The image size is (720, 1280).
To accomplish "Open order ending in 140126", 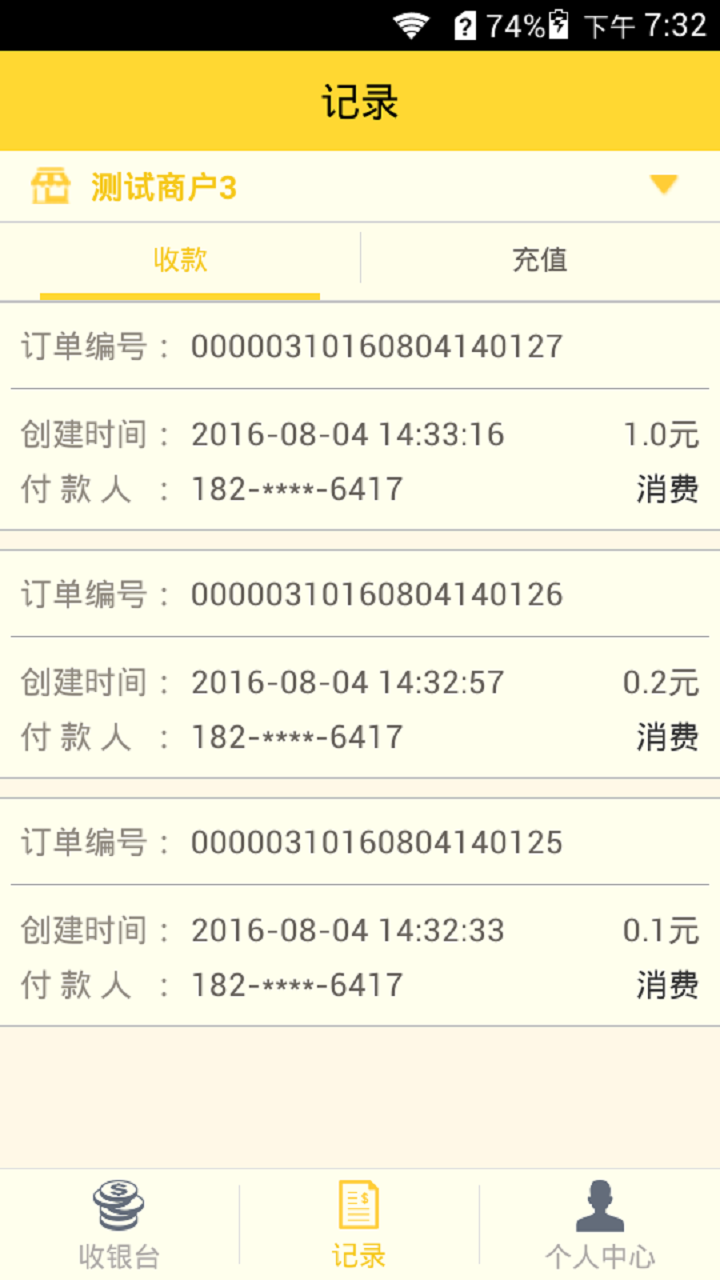I will tap(360, 664).
